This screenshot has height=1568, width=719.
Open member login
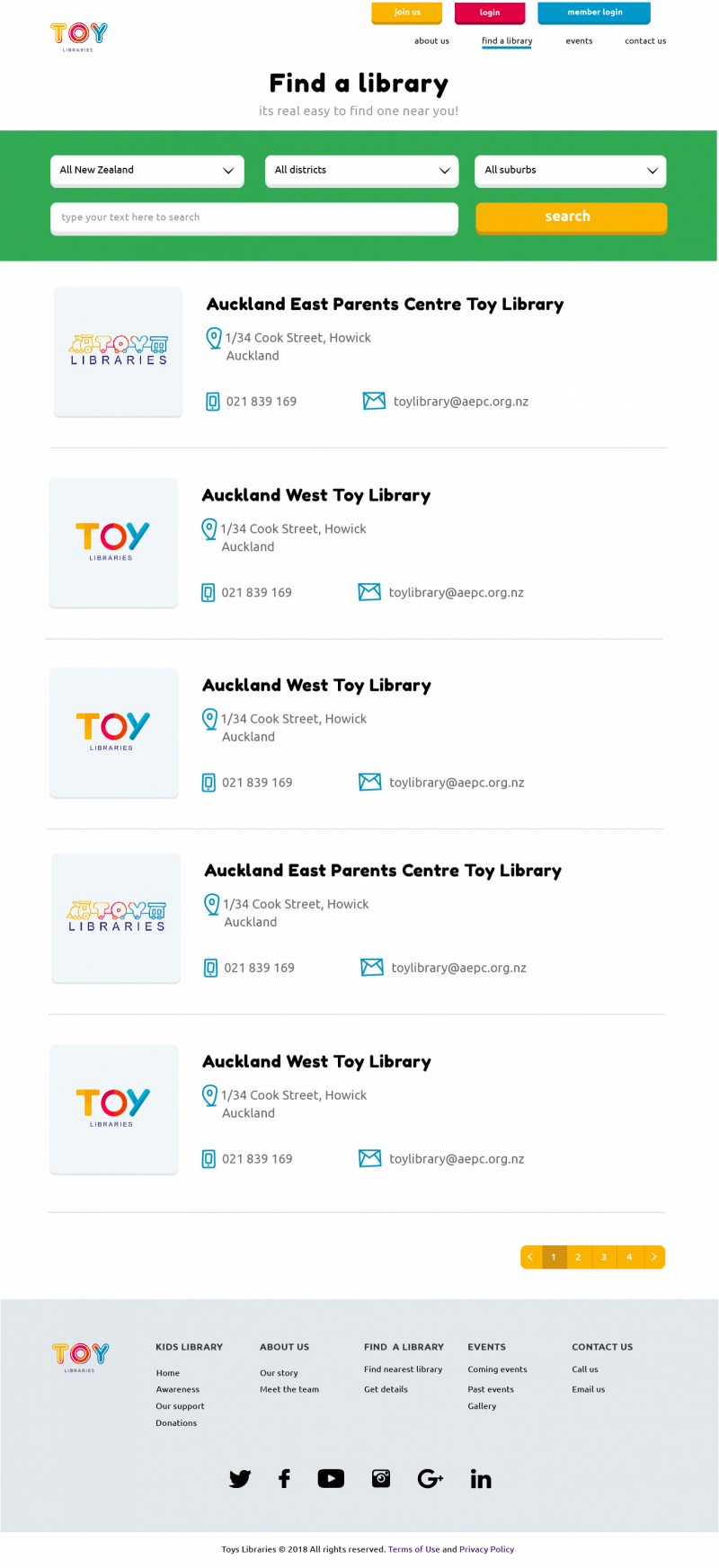point(594,12)
